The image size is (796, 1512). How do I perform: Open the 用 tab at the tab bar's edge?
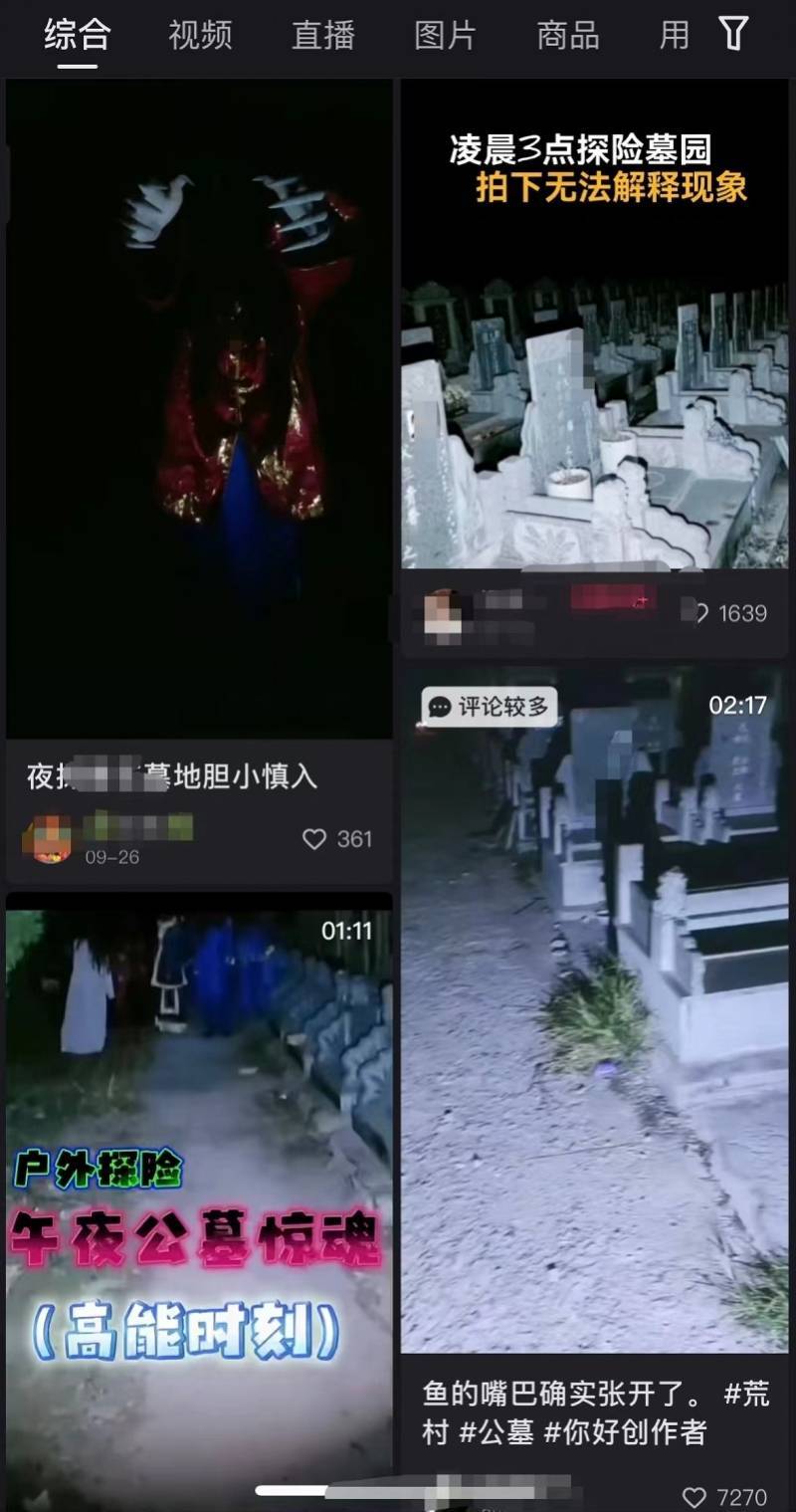[674, 36]
